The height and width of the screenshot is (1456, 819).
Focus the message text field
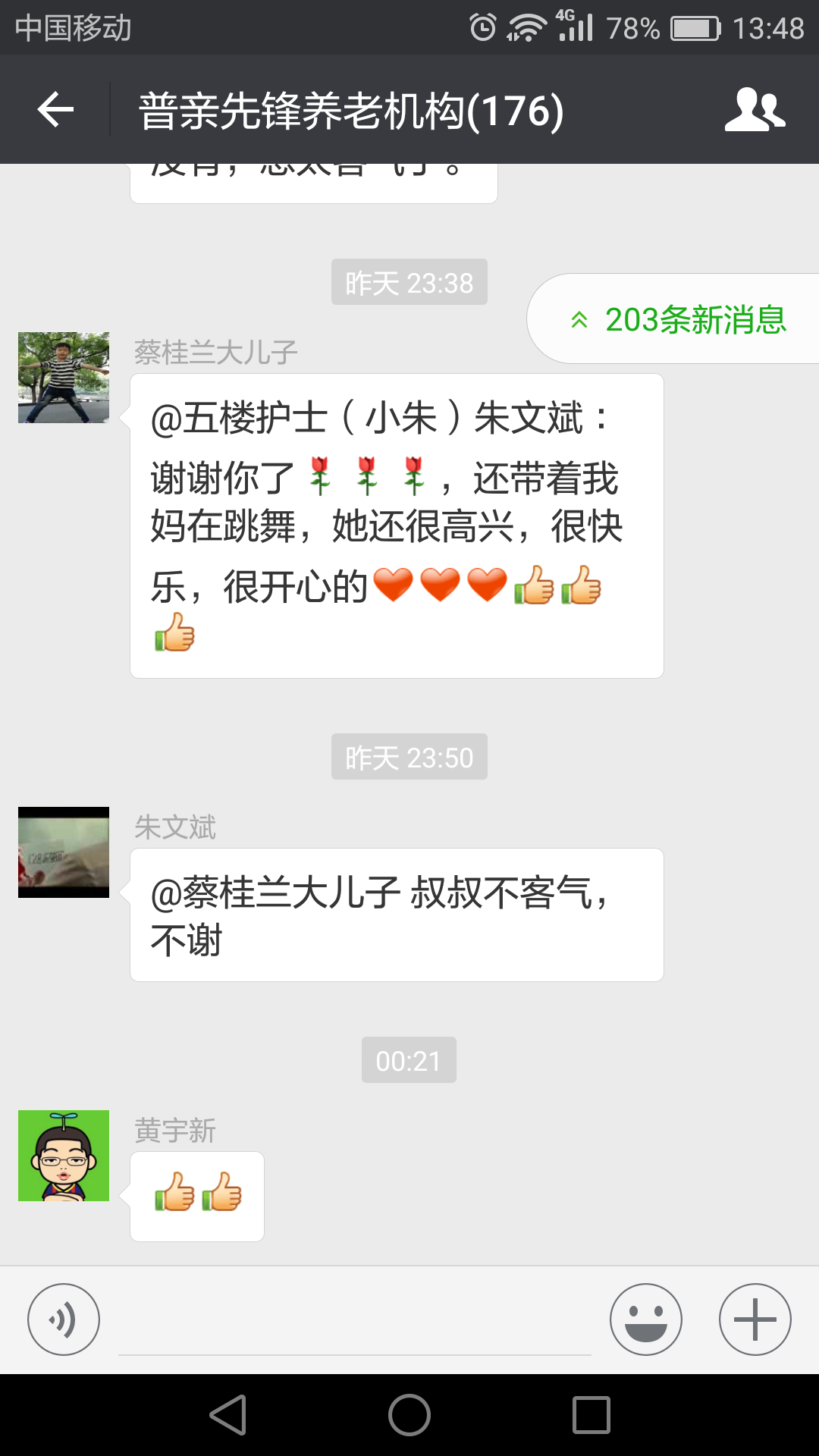355,1323
